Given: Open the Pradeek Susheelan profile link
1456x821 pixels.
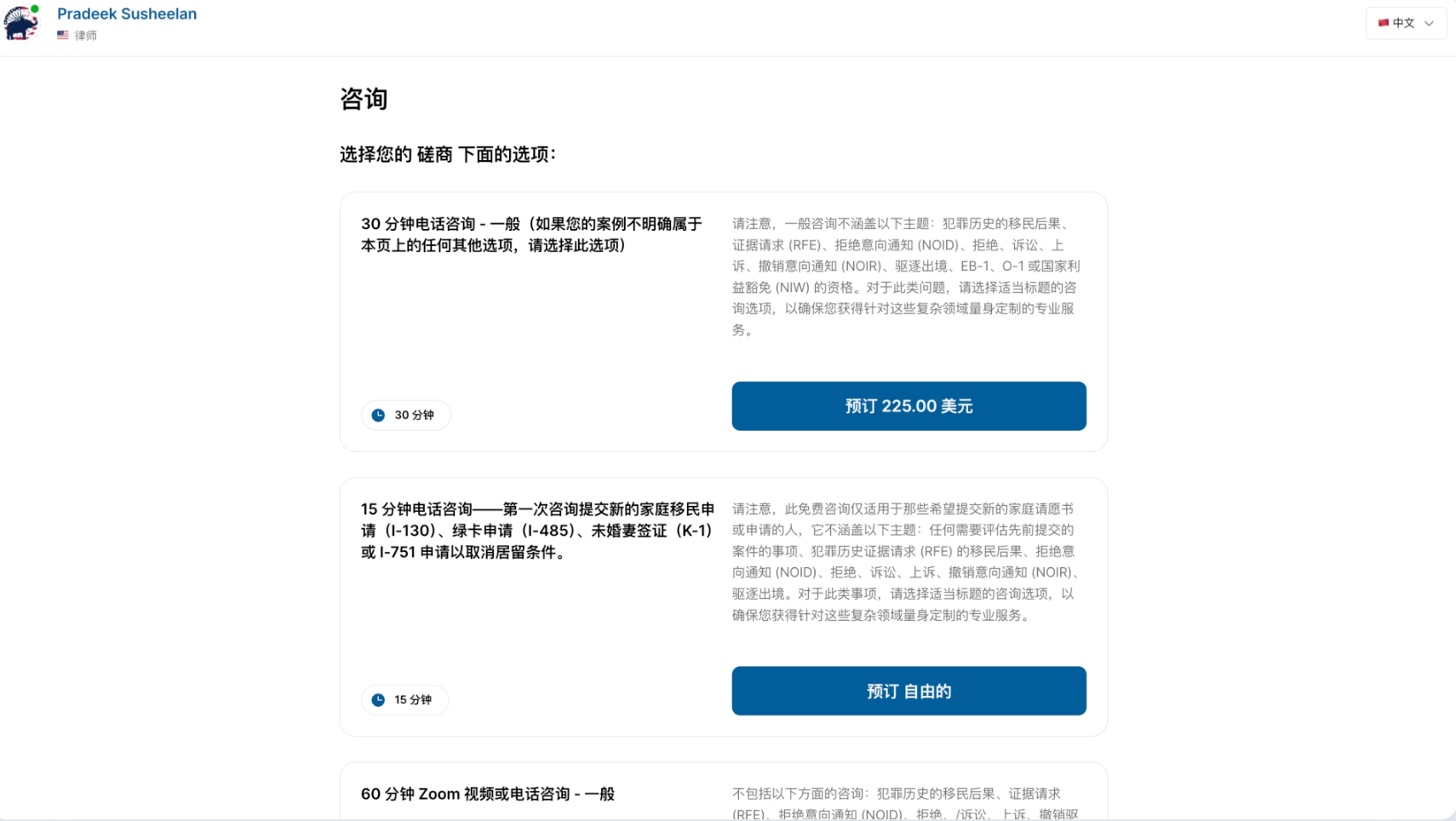Looking at the screenshot, I should pos(127,14).
